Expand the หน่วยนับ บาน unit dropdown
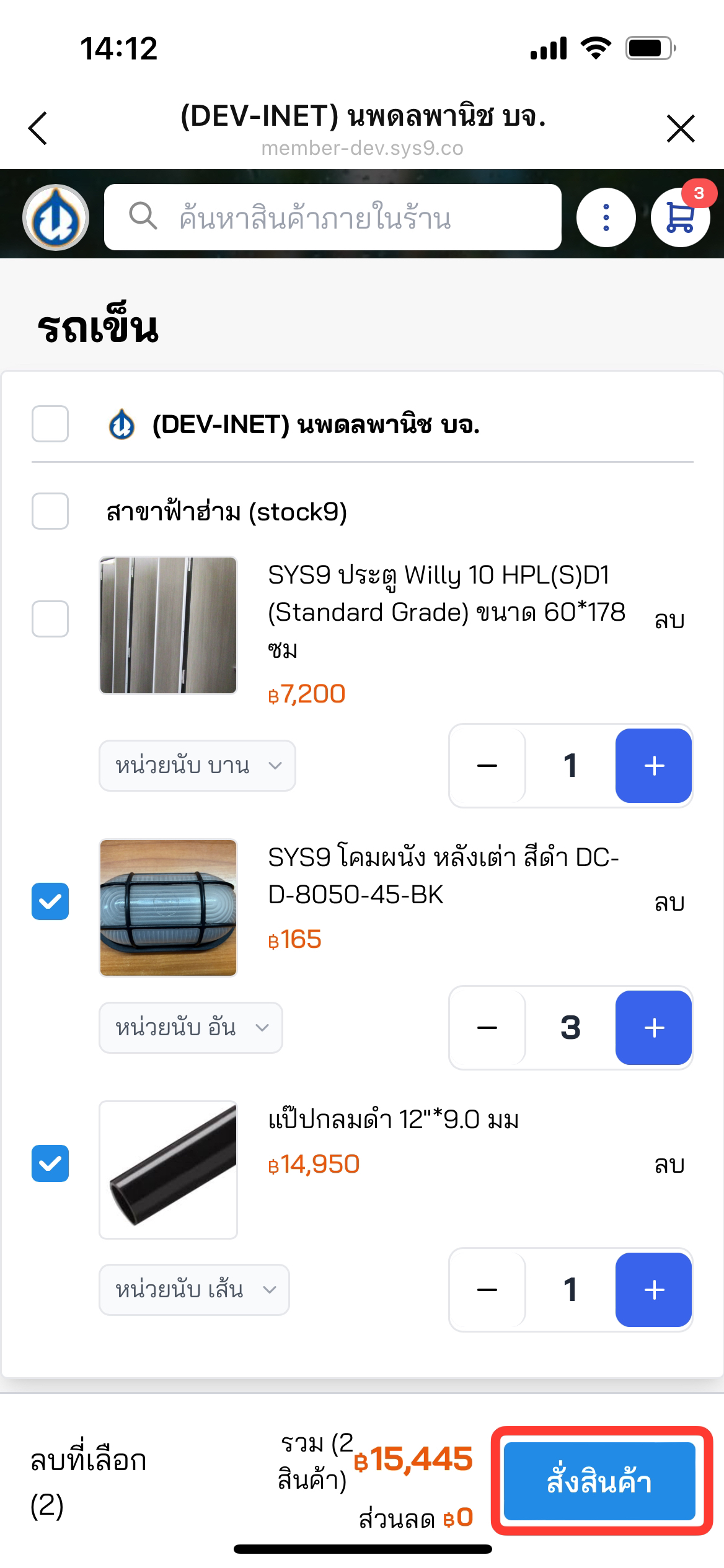Image resolution: width=724 pixels, height=1568 pixels. pos(197,766)
